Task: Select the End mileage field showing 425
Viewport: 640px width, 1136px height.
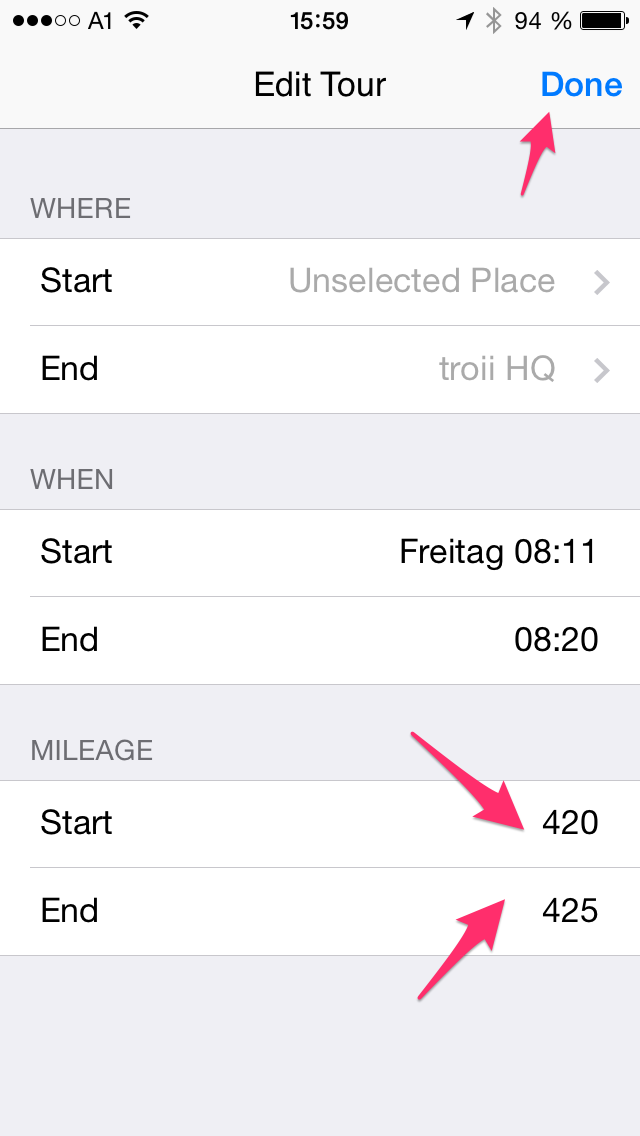Action: [x=320, y=911]
